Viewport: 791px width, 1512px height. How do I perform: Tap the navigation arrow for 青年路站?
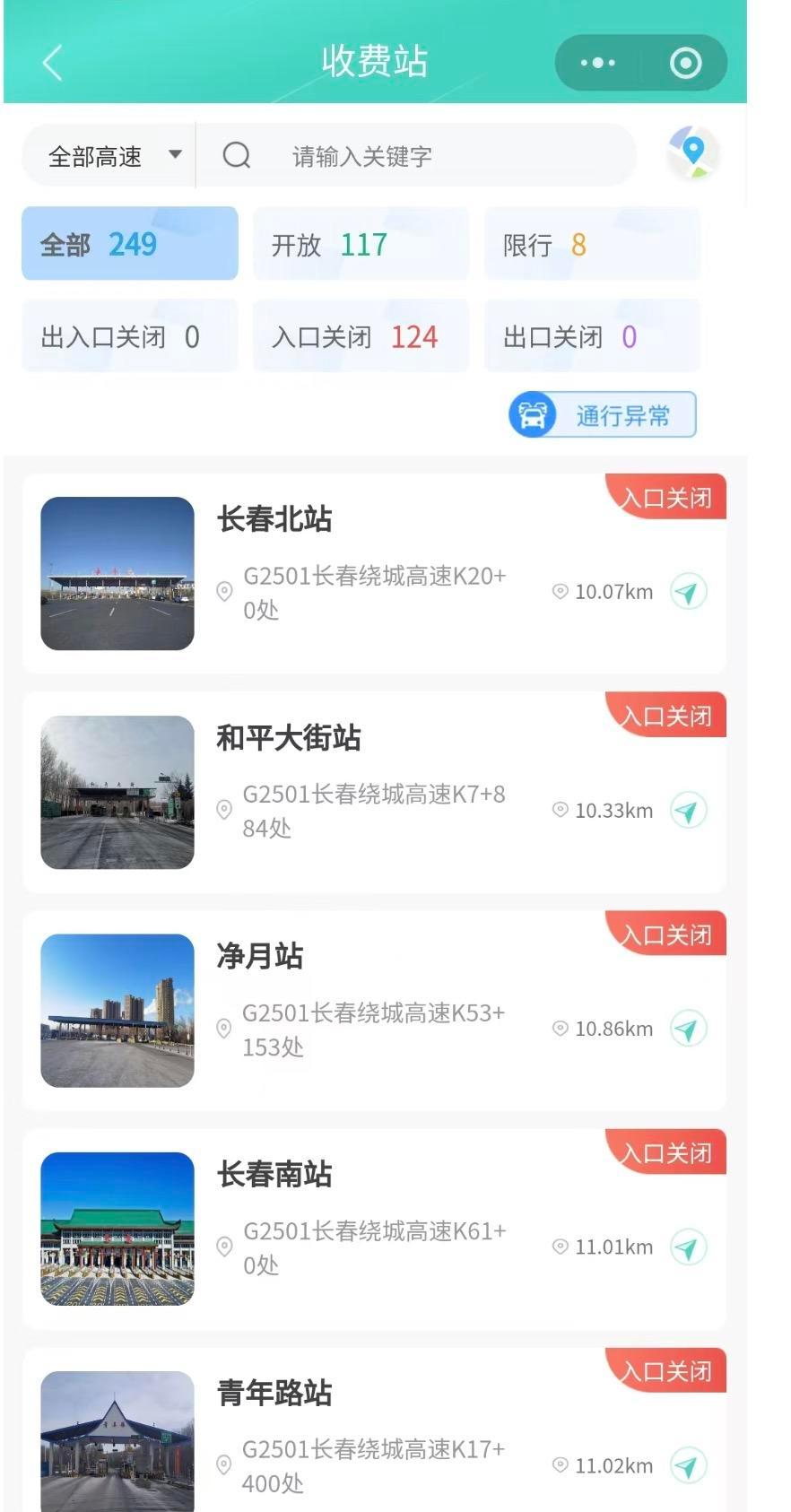(x=688, y=1465)
